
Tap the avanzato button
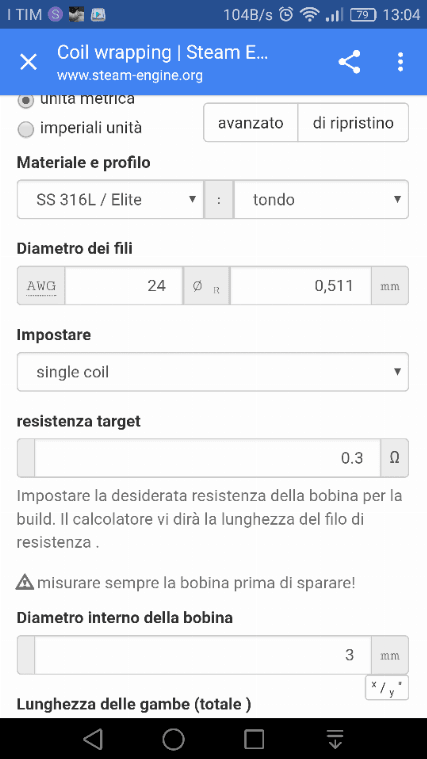pos(250,122)
